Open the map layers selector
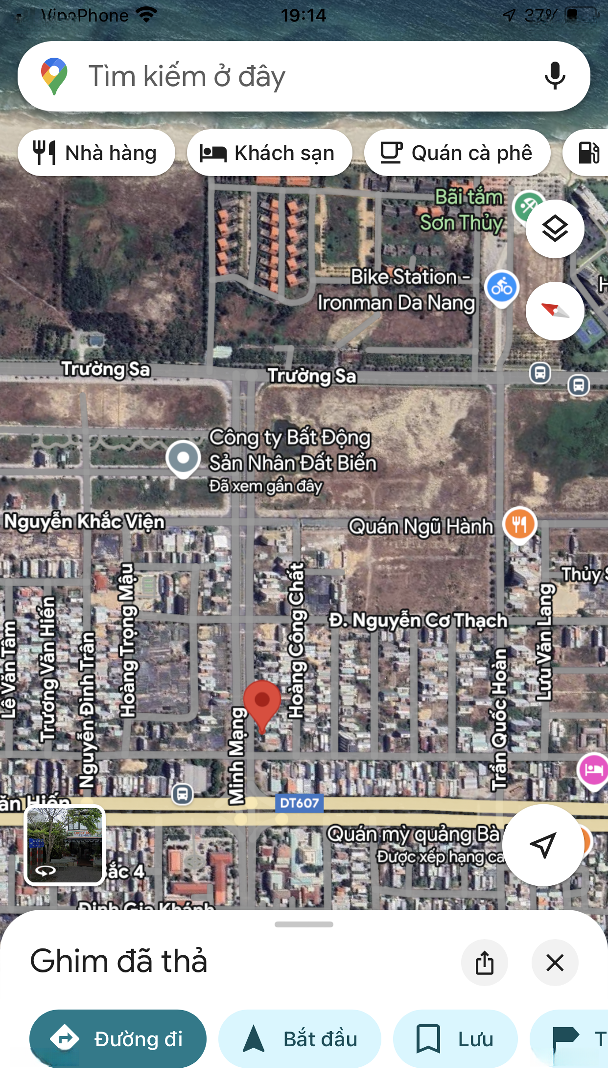 [x=555, y=228]
